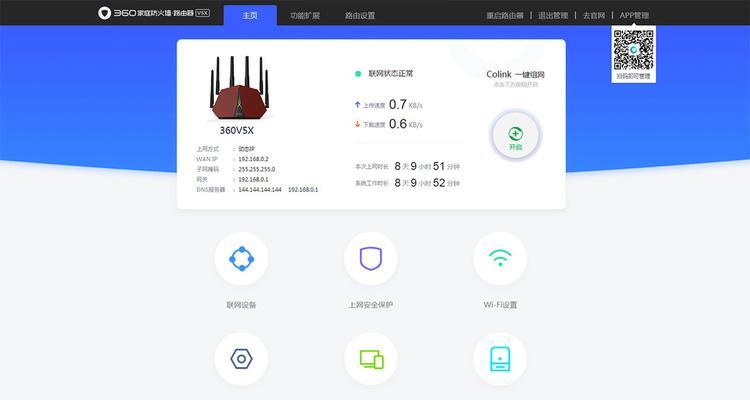Tap 退出管理 to log out
This screenshot has width=750, height=400.
[553, 16]
